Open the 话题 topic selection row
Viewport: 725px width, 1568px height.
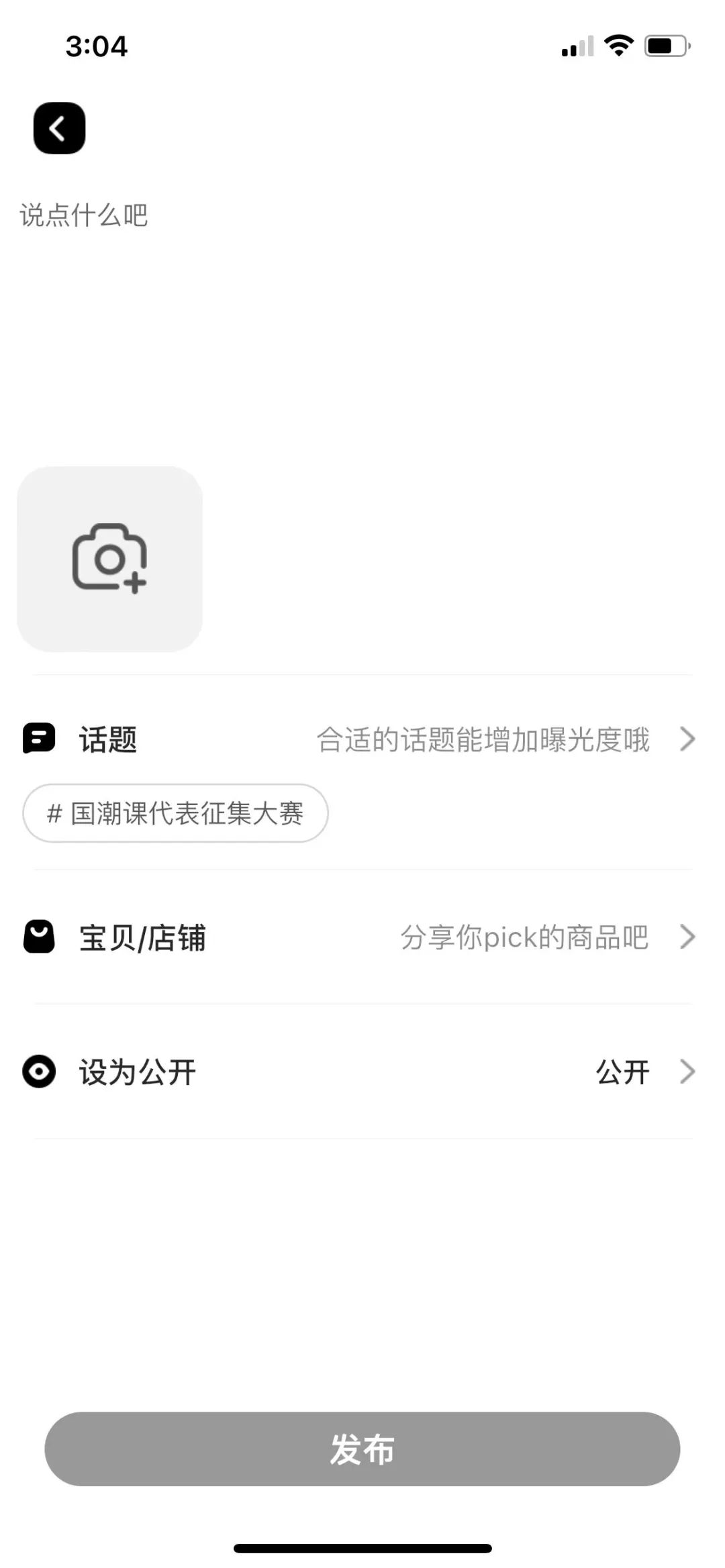(362, 739)
